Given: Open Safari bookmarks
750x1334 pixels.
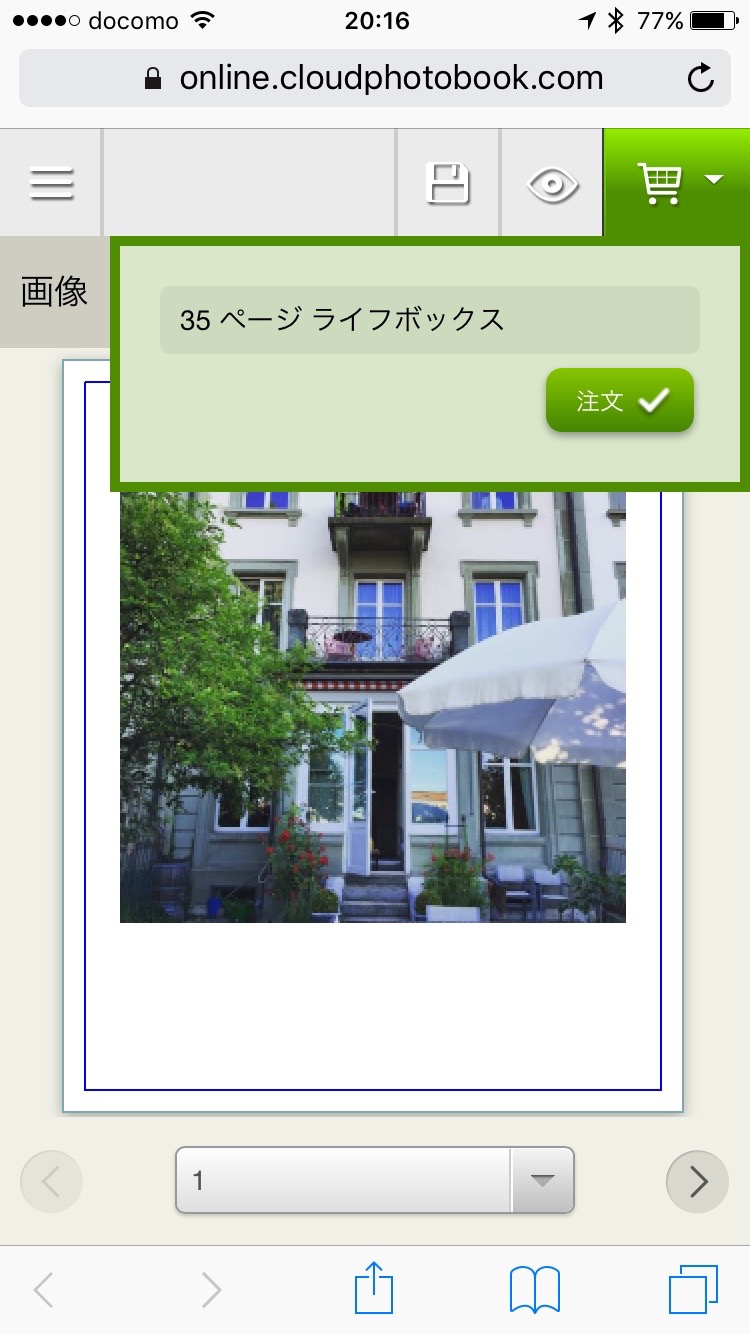Looking at the screenshot, I should [x=535, y=1289].
